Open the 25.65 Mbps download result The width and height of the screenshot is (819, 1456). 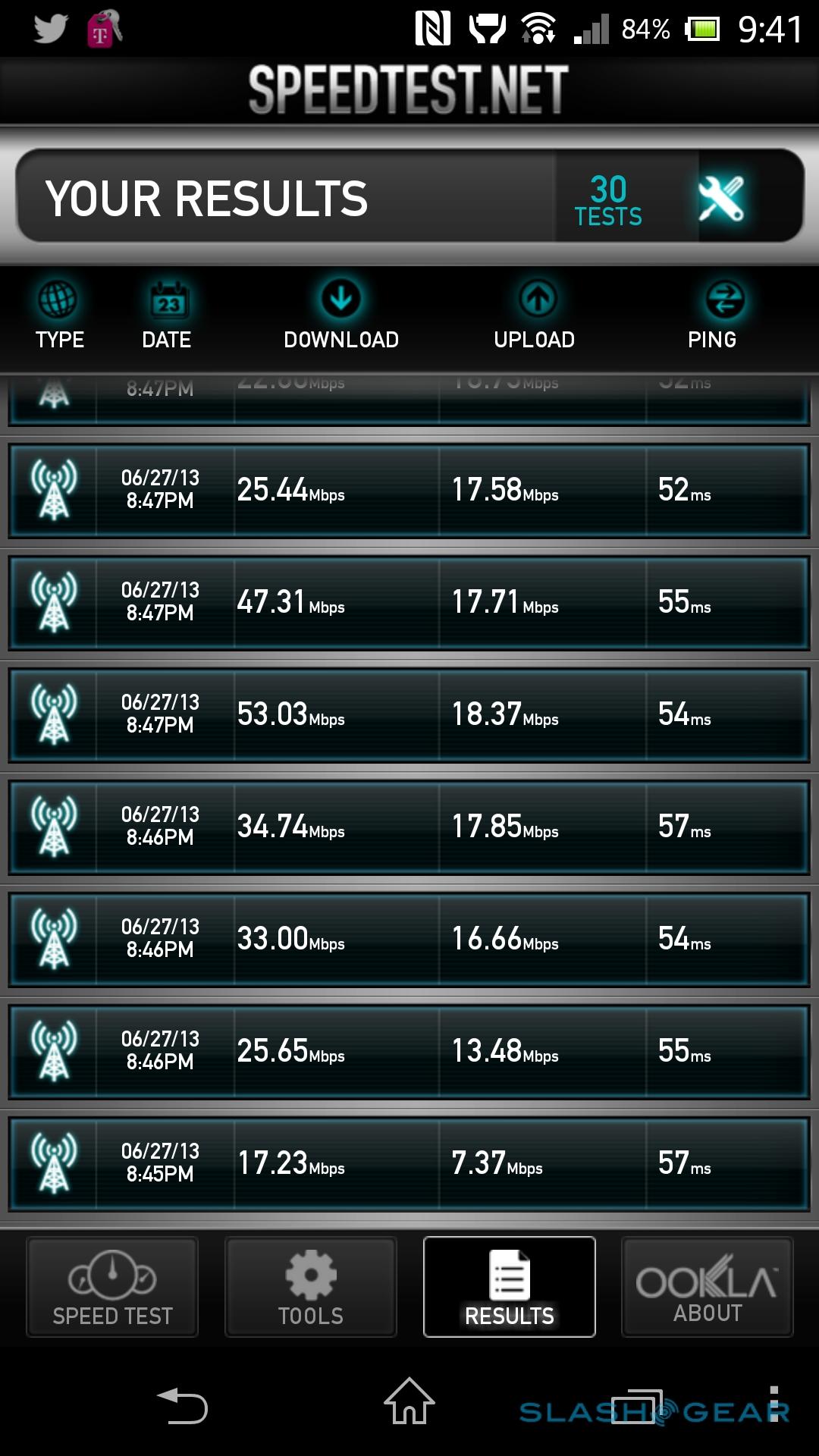pyautogui.click(x=409, y=1052)
